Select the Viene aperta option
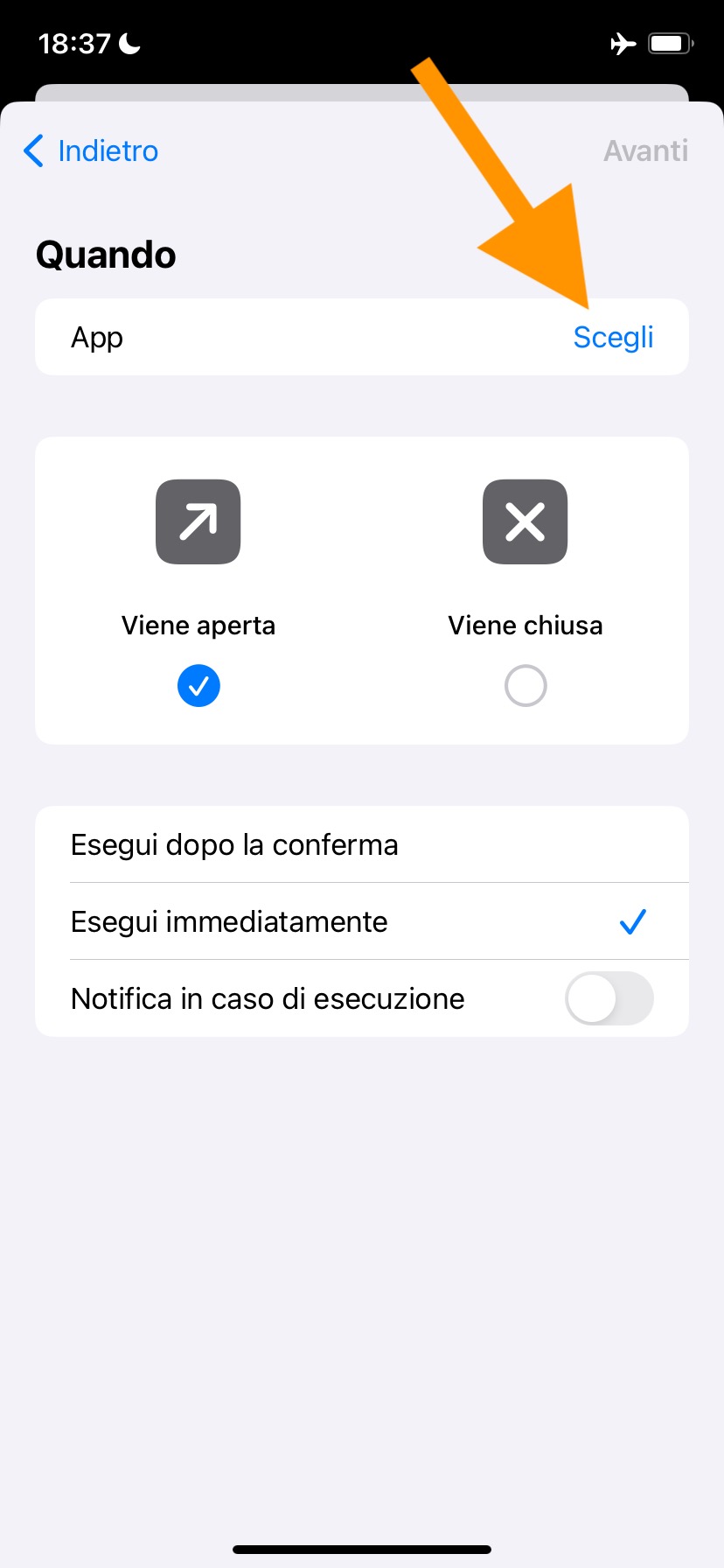This screenshot has width=724, height=1568. (x=198, y=685)
